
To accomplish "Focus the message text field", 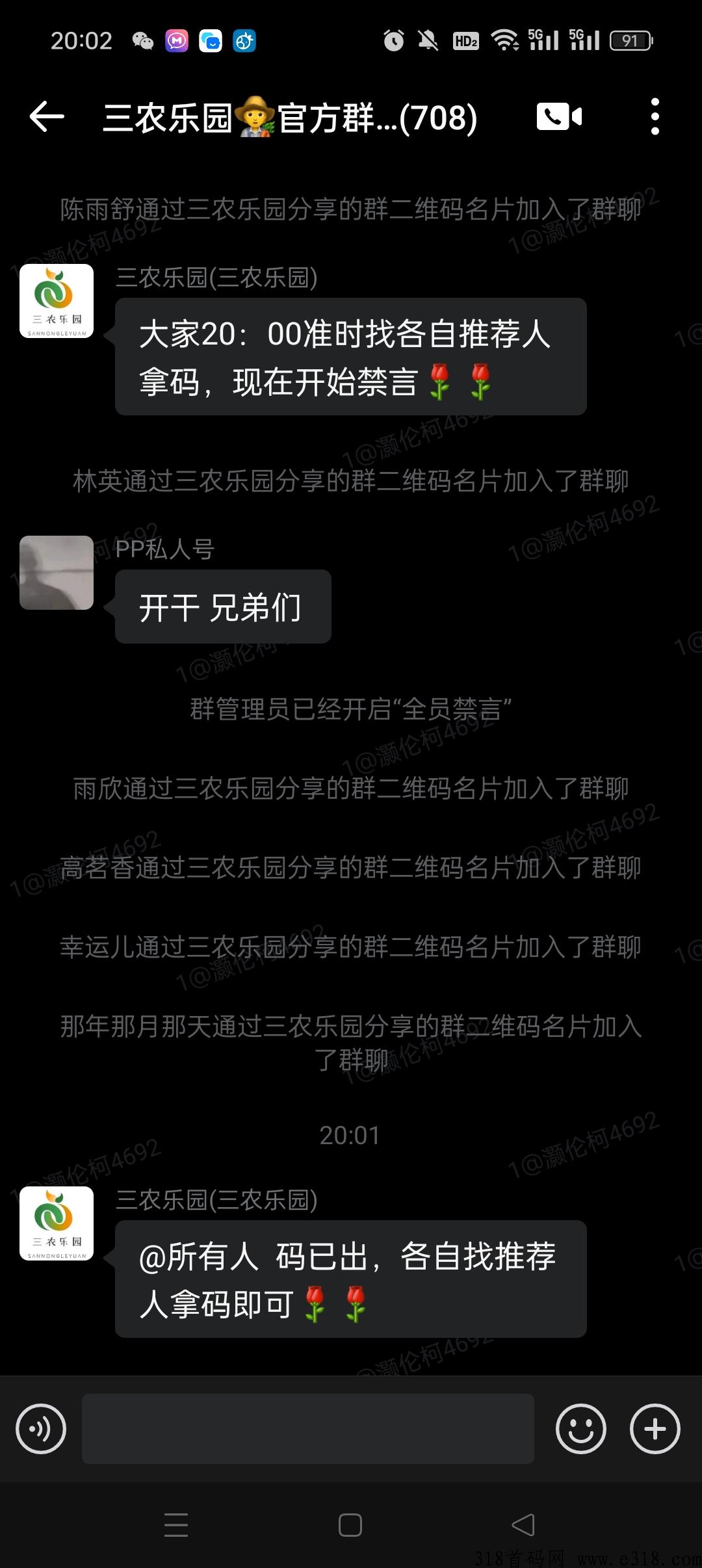I will click(308, 1429).
